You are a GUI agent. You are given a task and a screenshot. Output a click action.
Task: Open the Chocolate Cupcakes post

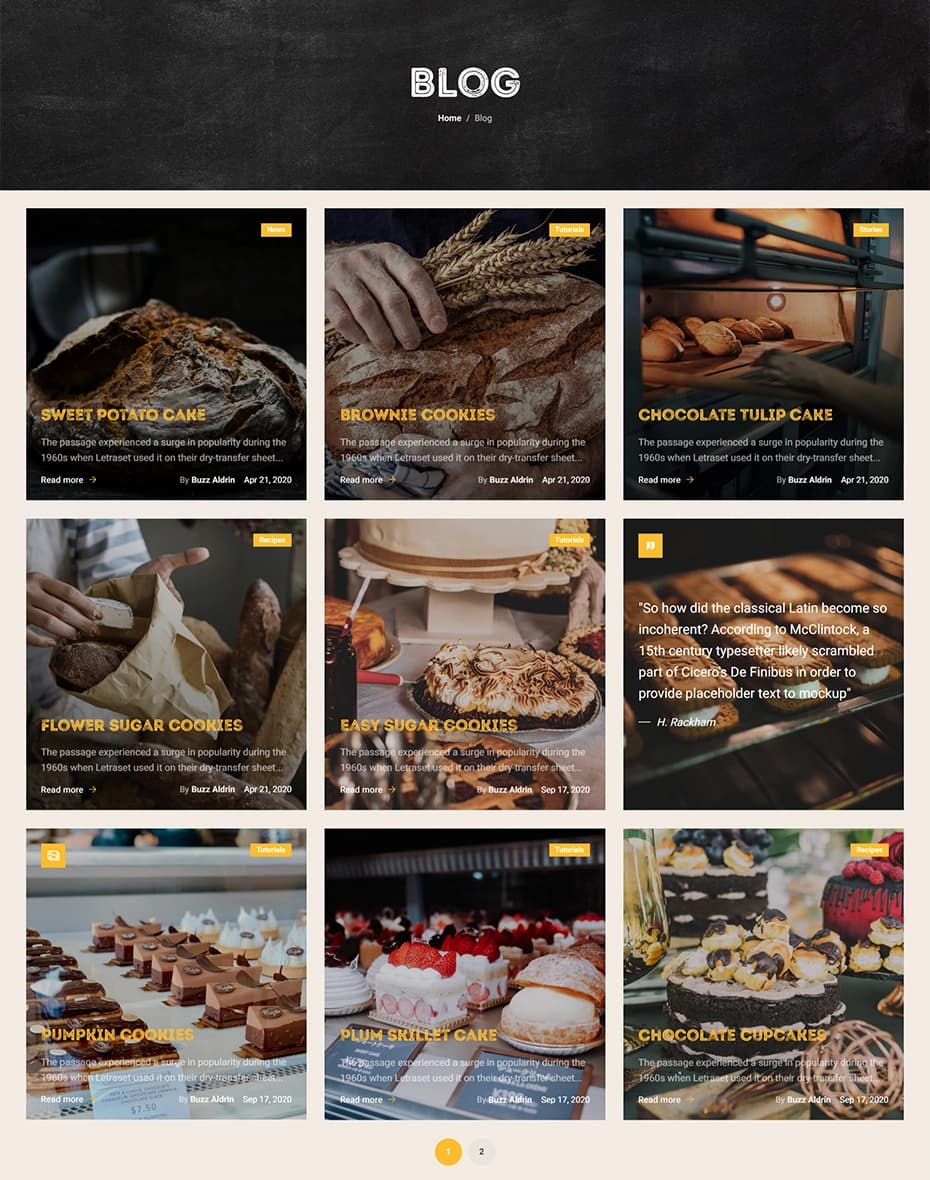(732, 1035)
